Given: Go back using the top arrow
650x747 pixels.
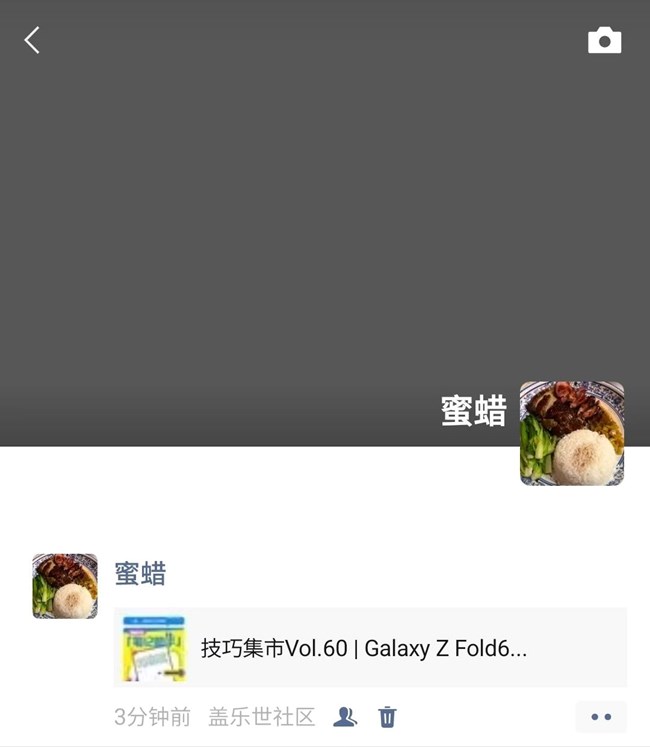Looking at the screenshot, I should [32, 40].
